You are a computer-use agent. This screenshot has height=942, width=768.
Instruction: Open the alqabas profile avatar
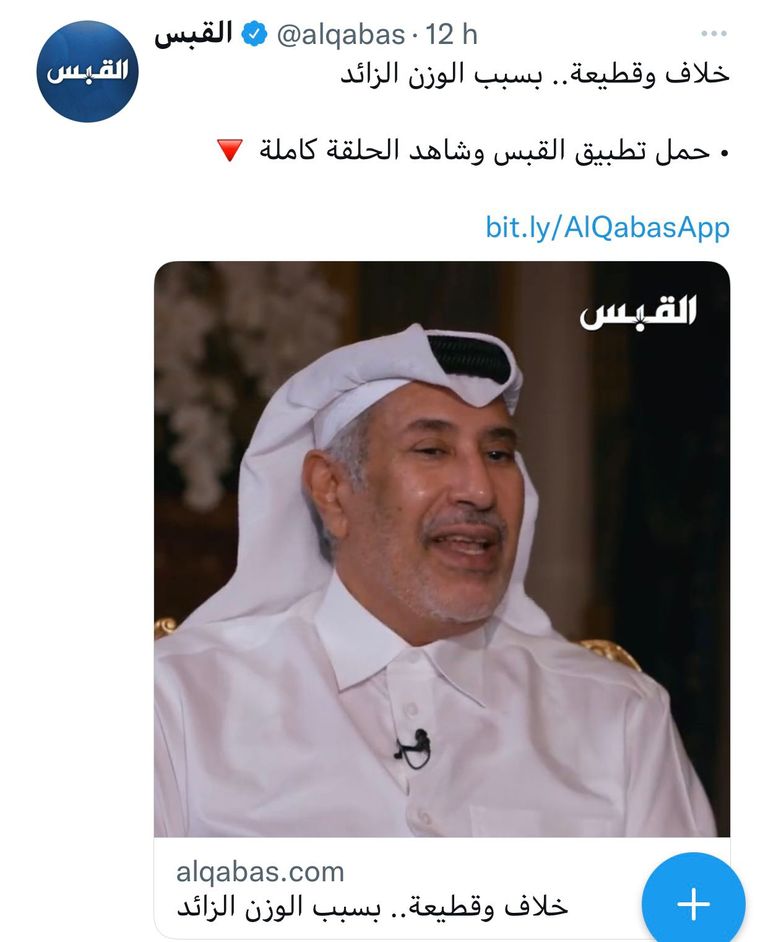[87, 72]
